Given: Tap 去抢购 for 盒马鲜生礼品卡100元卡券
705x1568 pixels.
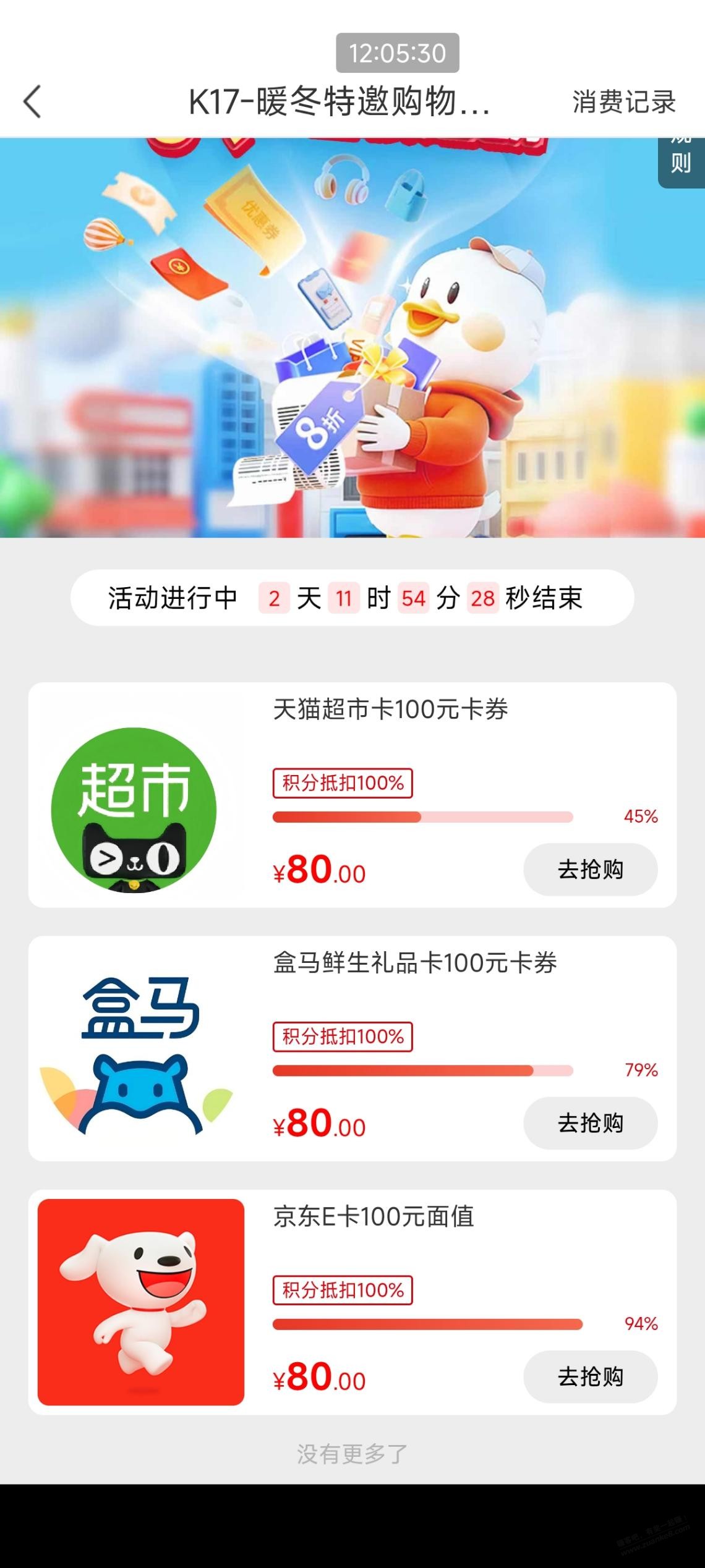Looking at the screenshot, I should pyautogui.click(x=590, y=1122).
